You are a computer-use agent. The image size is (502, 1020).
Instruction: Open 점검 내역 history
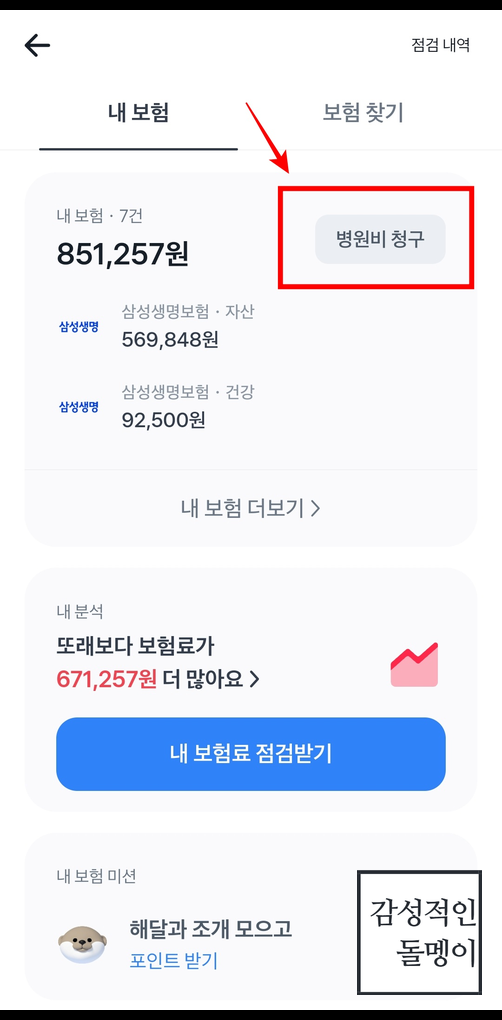tap(440, 45)
